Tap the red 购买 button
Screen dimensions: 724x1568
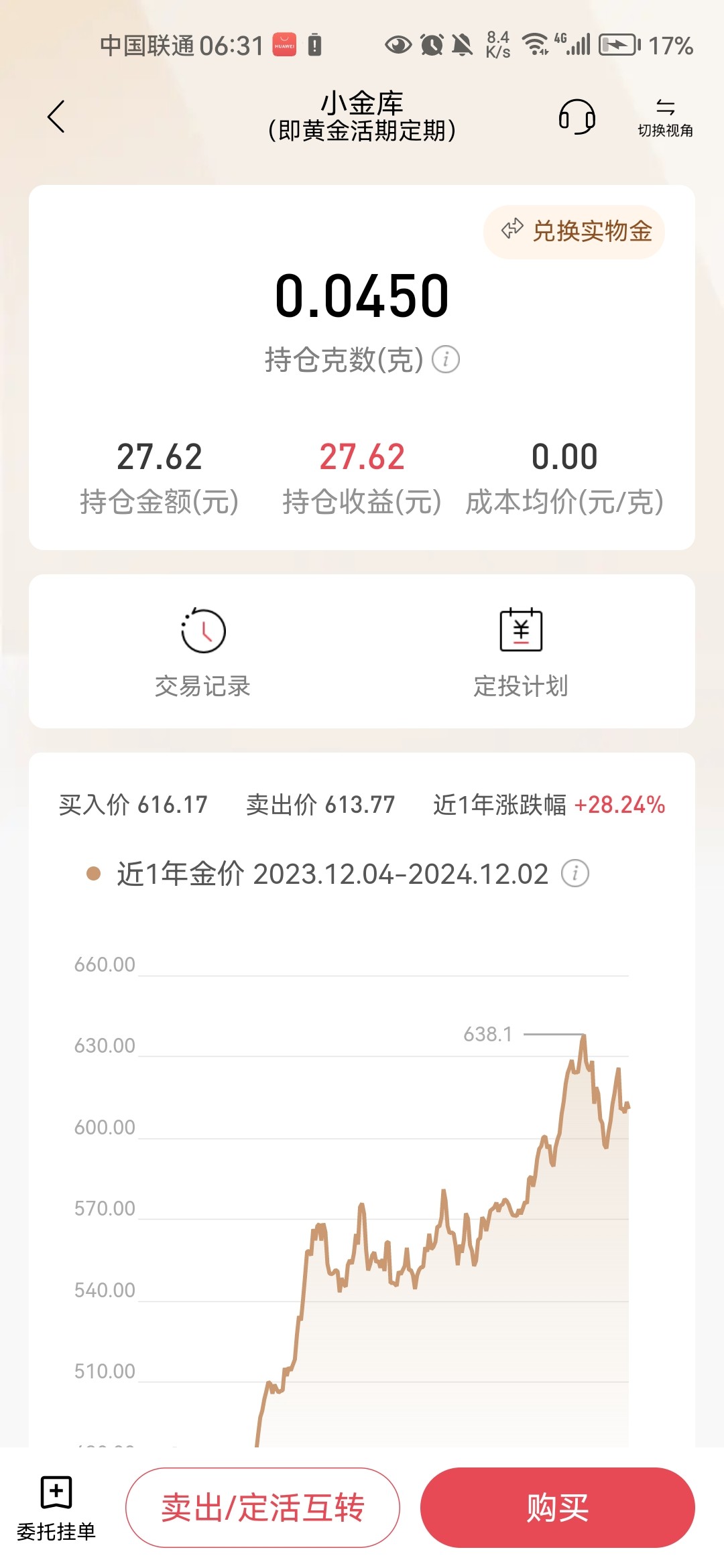(x=558, y=1508)
